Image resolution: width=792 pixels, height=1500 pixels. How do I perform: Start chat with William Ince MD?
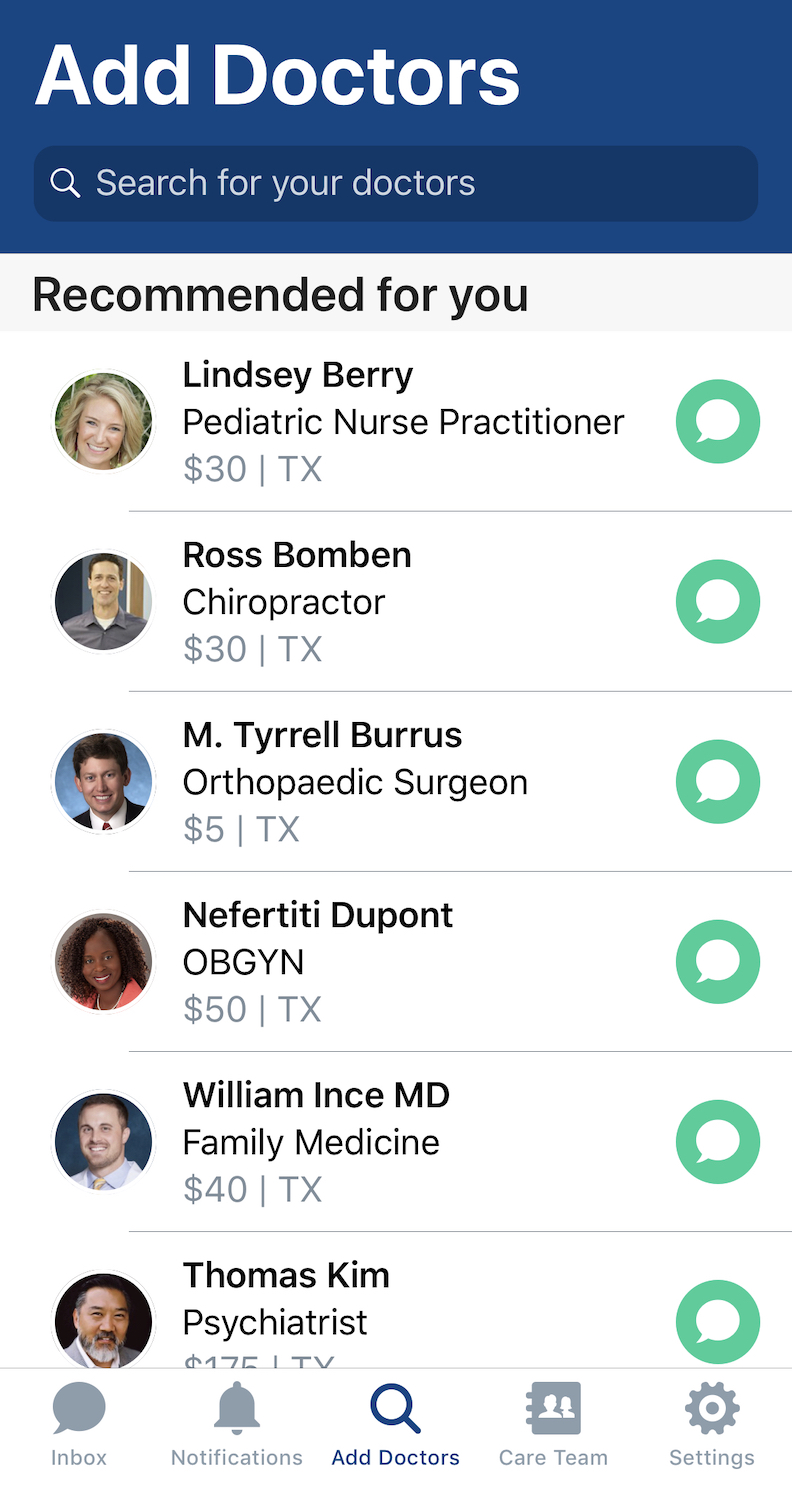click(718, 1141)
